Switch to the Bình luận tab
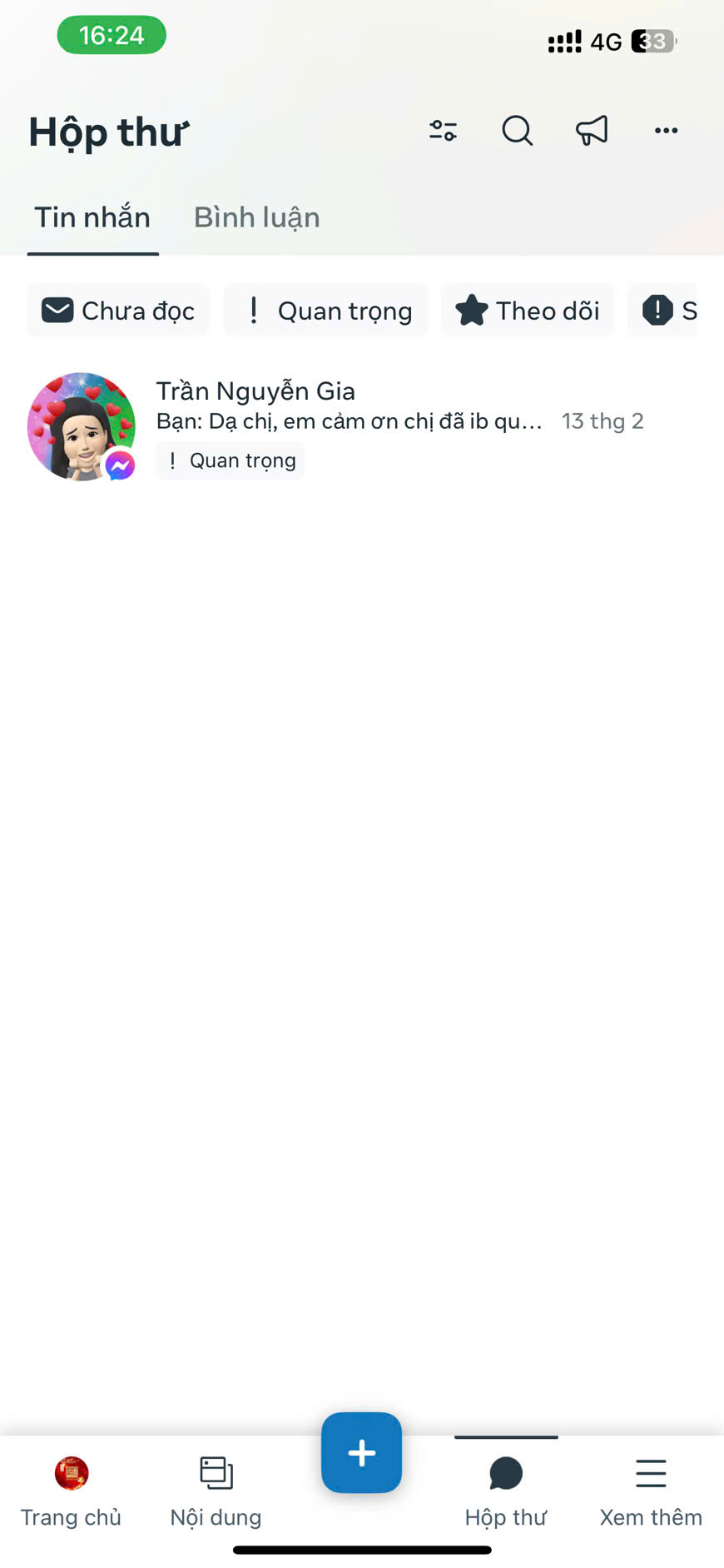The width and height of the screenshot is (724, 1568). pyautogui.click(x=256, y=217)
